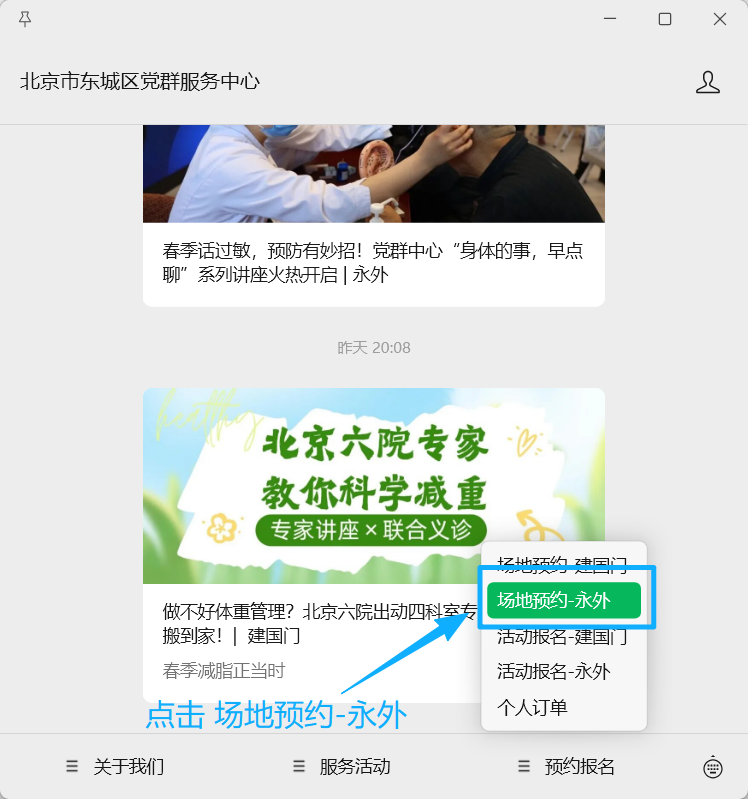
Task: Maximize the window
Action: 665,19
